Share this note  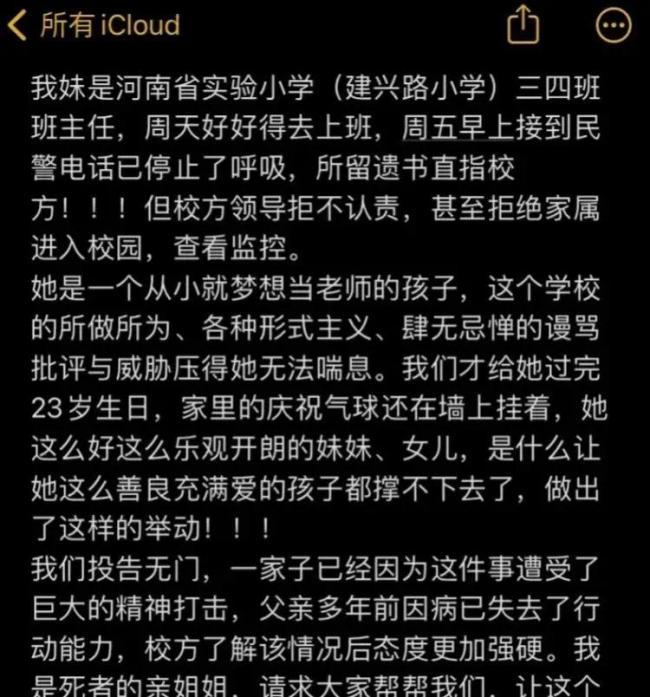[x=523, y=25]
